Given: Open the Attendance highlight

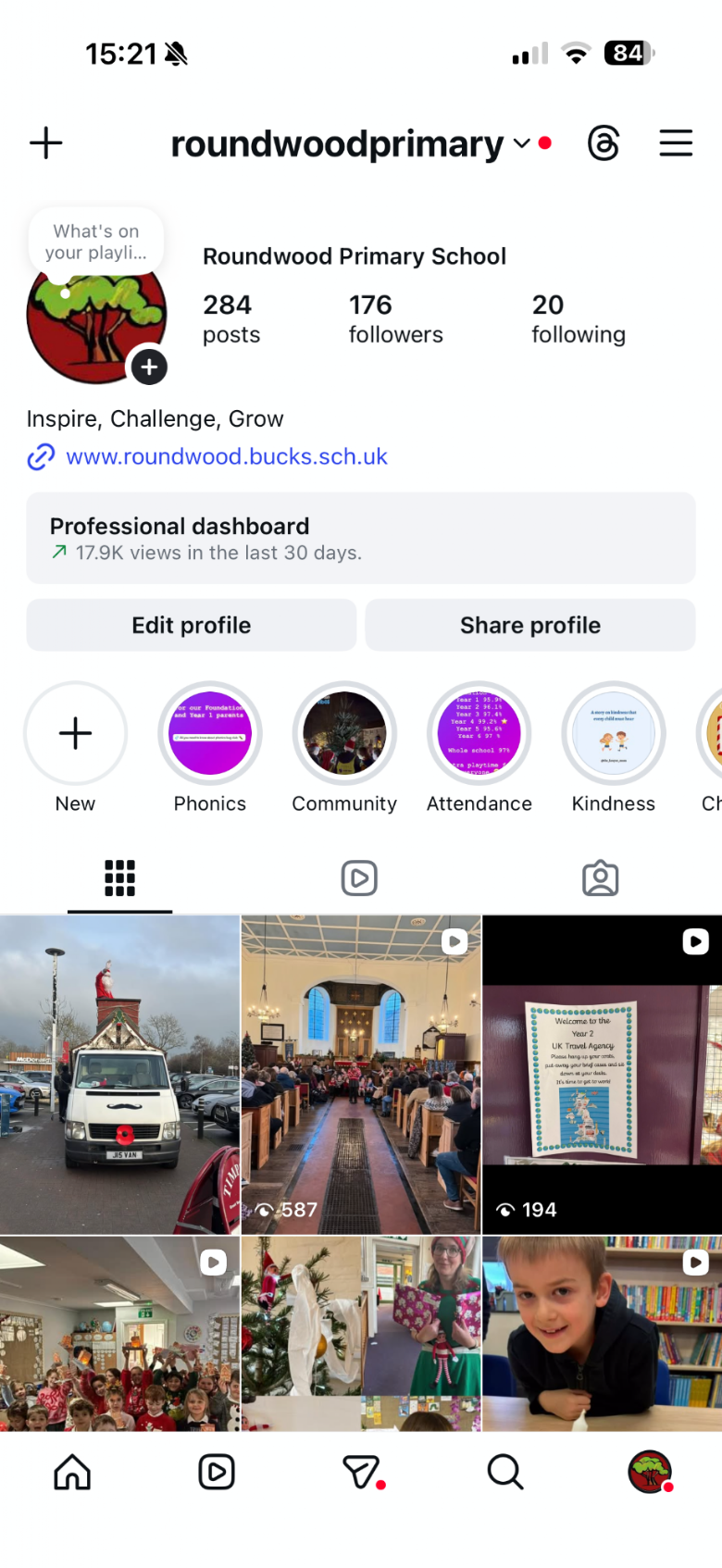Looking at the screenshot, I should (x=479, y=734).
